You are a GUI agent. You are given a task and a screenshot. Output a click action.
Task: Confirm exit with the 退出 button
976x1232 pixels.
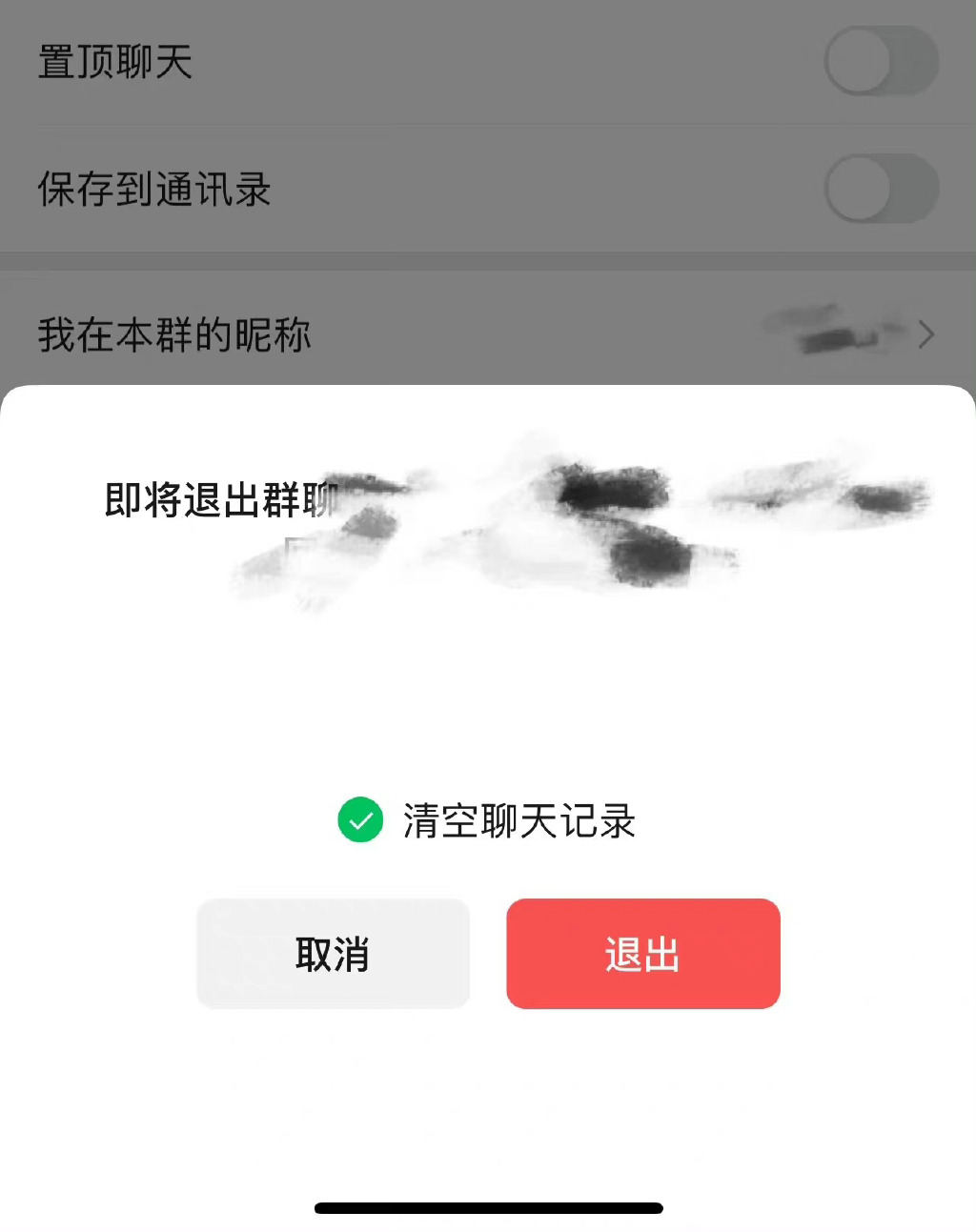pyautogui.click(x=642, y=953)
